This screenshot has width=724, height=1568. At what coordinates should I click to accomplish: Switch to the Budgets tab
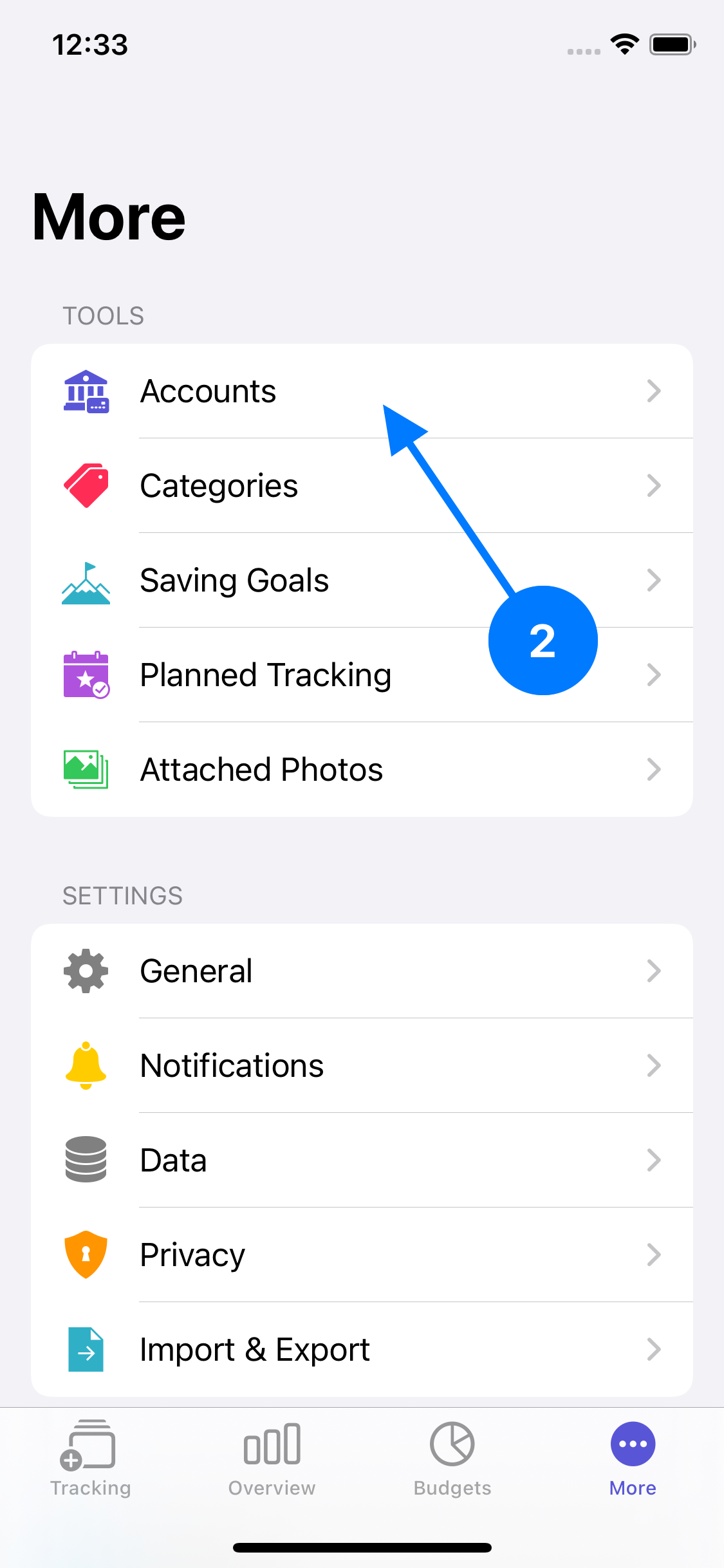tap(452, 1459)
